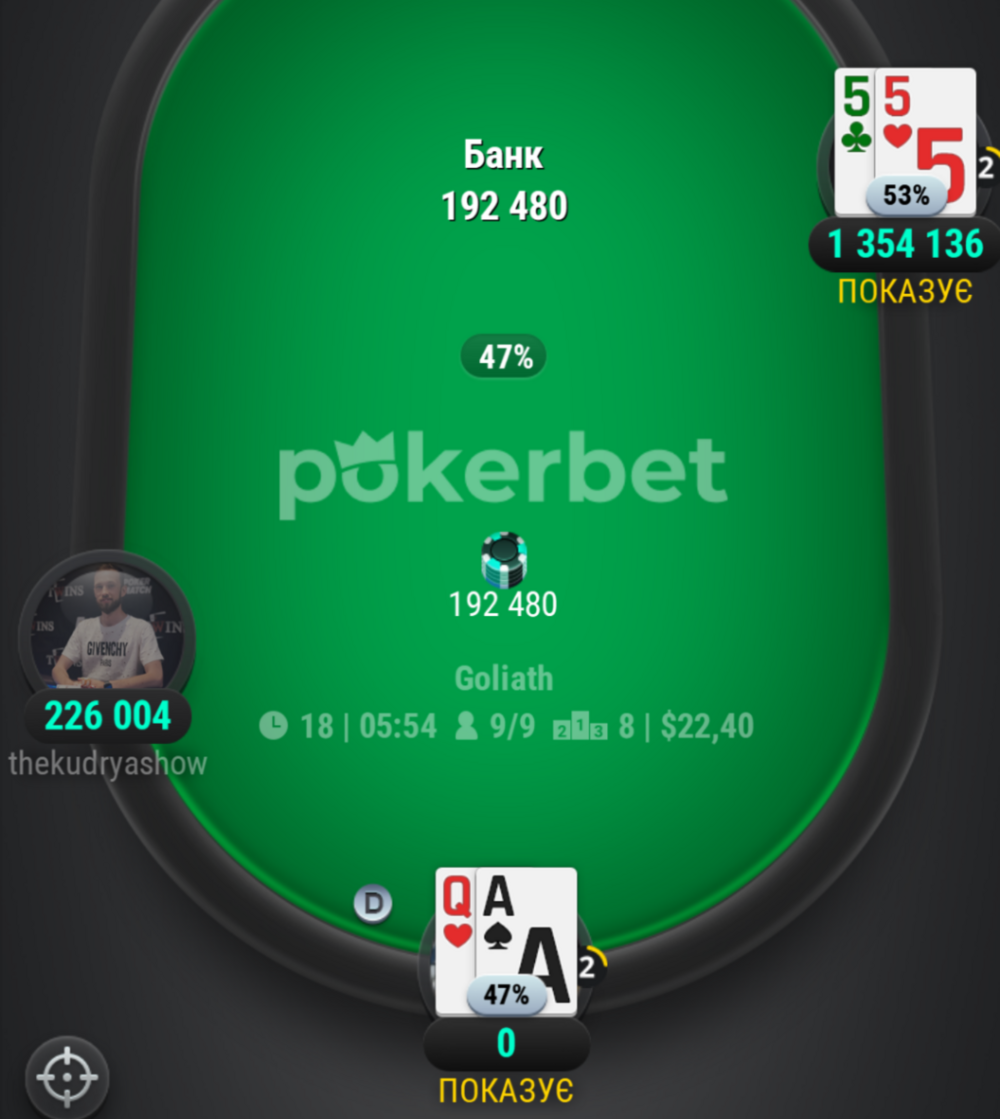Tap the player showing Q and A cards

point(507,941)
